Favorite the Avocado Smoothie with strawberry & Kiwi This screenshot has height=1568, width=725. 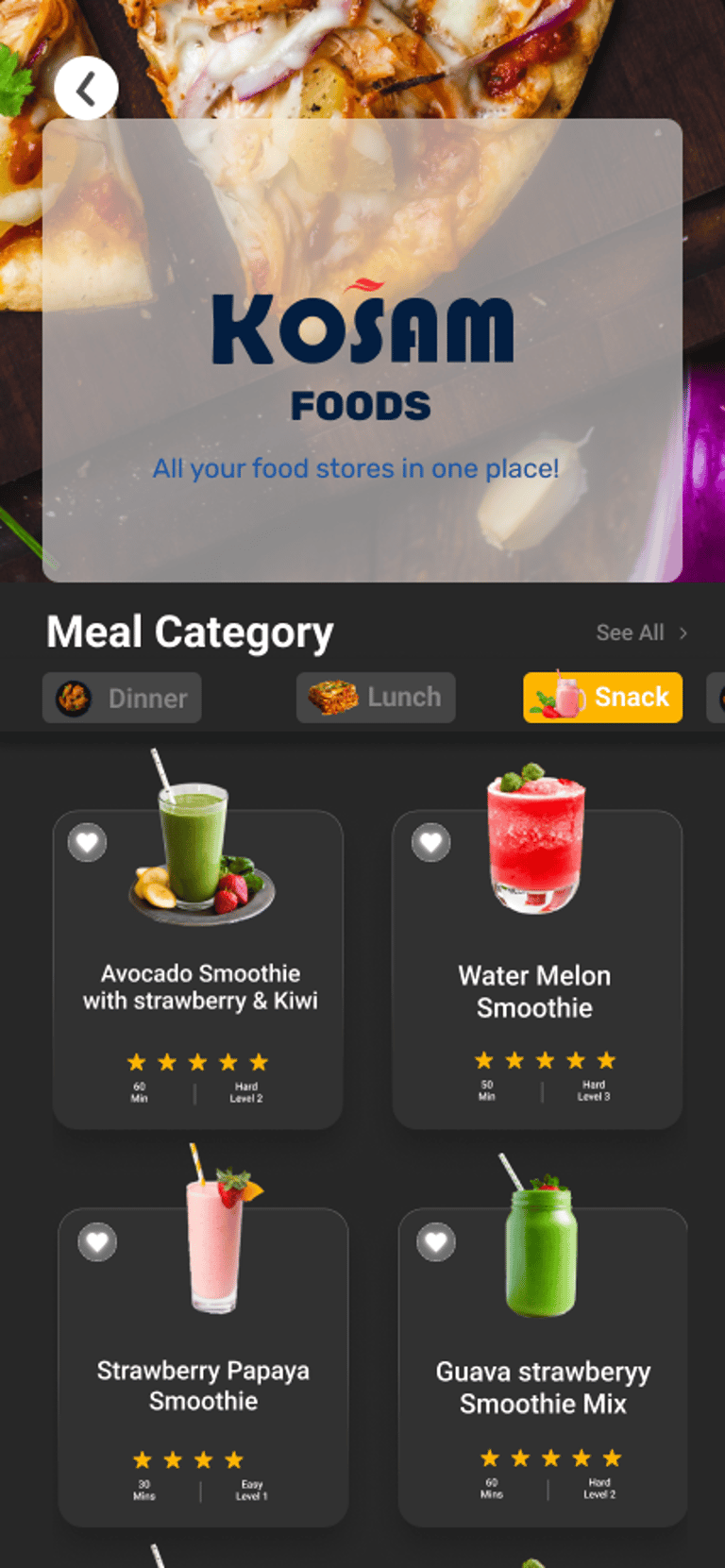pyautogui.click(x=87, y=842)
